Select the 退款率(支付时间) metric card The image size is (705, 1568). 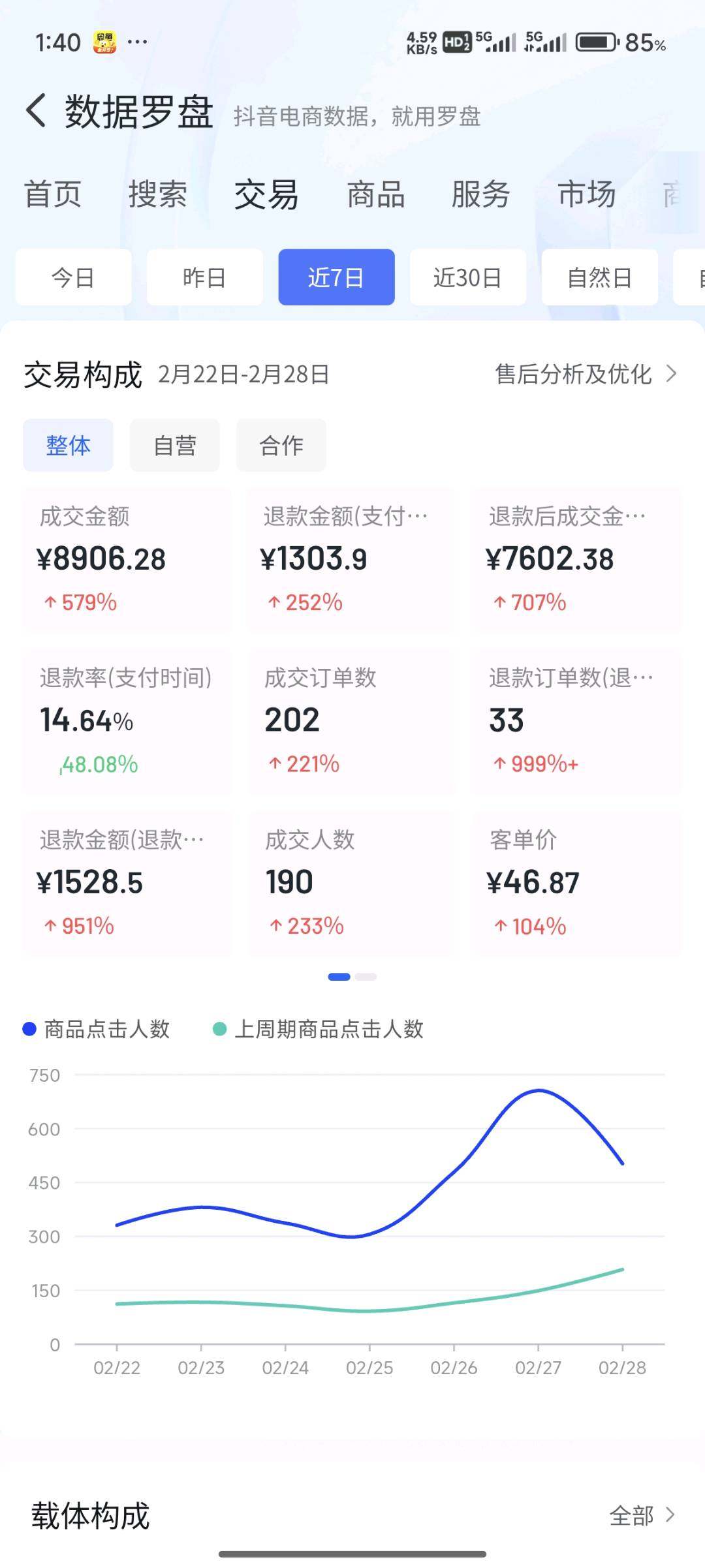pos(127,721)
